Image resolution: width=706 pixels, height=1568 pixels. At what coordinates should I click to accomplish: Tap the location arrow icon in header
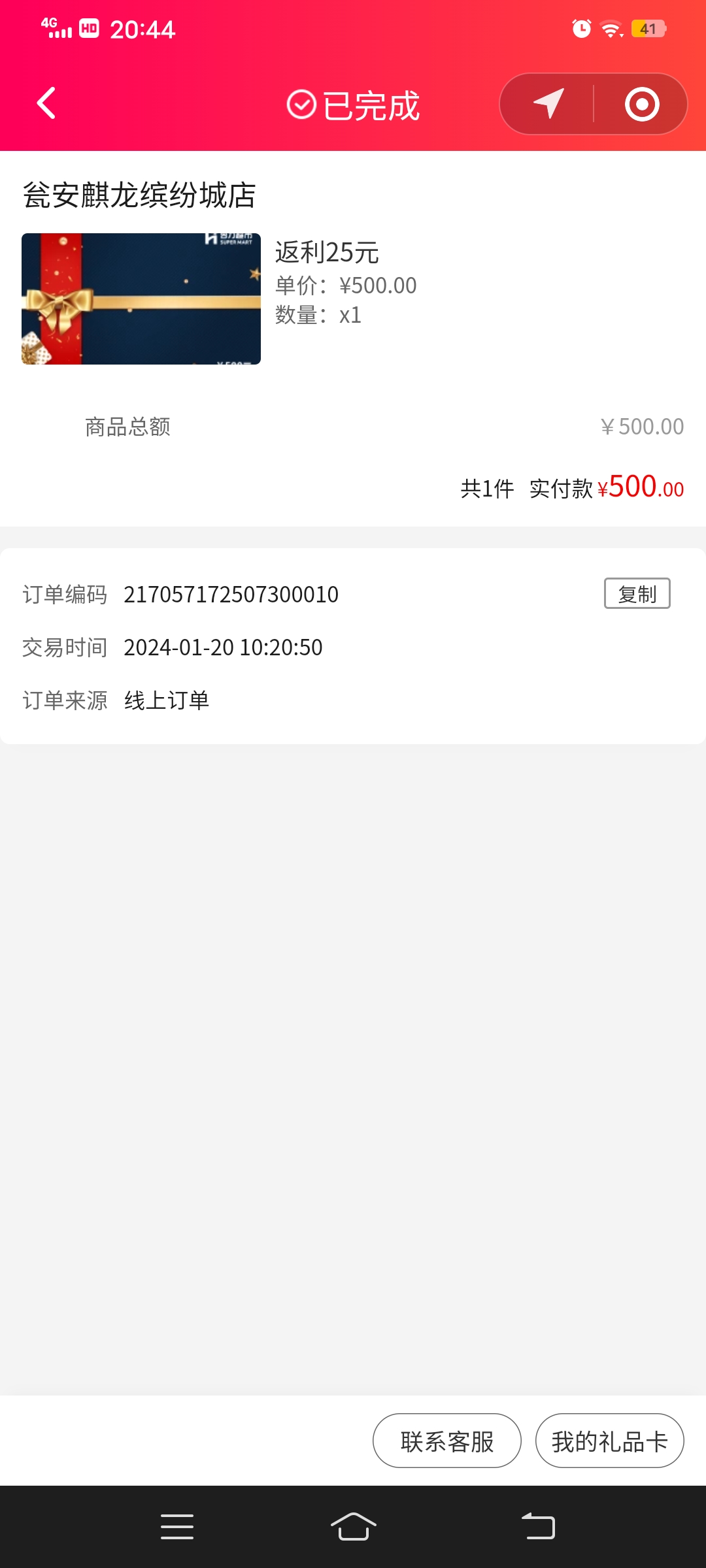coord(548,103)
